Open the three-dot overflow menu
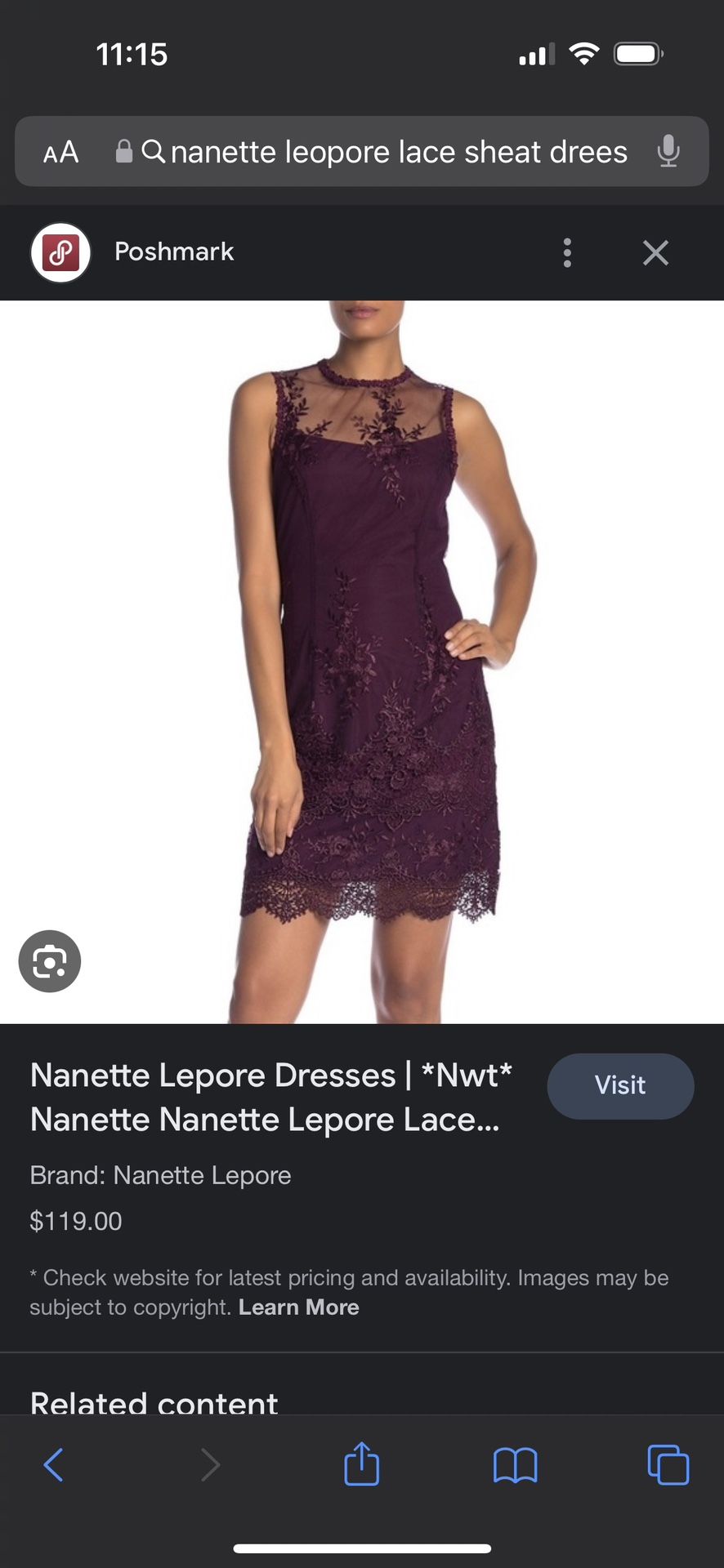 pyautogui.click(x=567, y=253)
